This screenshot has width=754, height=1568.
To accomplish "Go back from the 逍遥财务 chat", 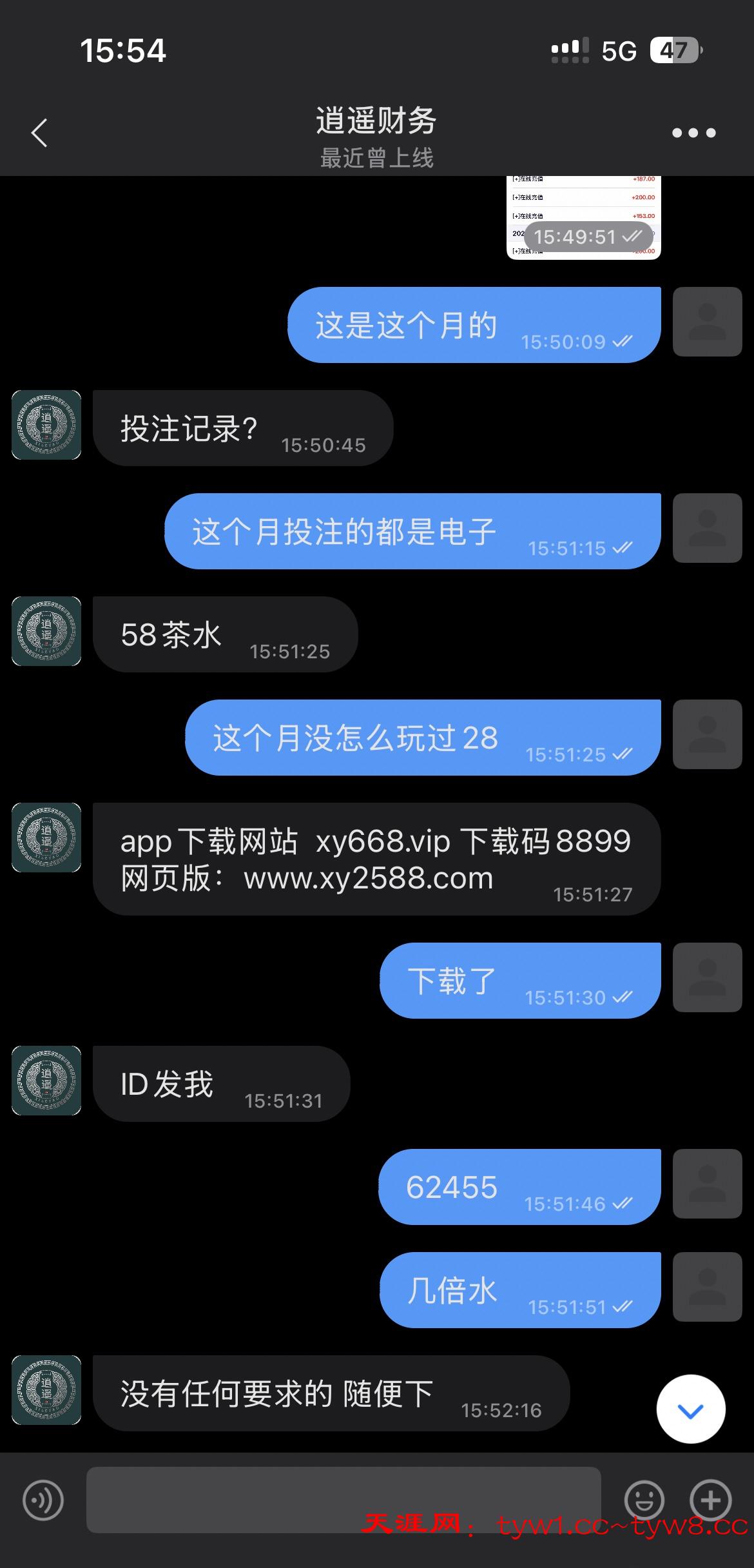I will pyautogui.click(x=39, y=133).
